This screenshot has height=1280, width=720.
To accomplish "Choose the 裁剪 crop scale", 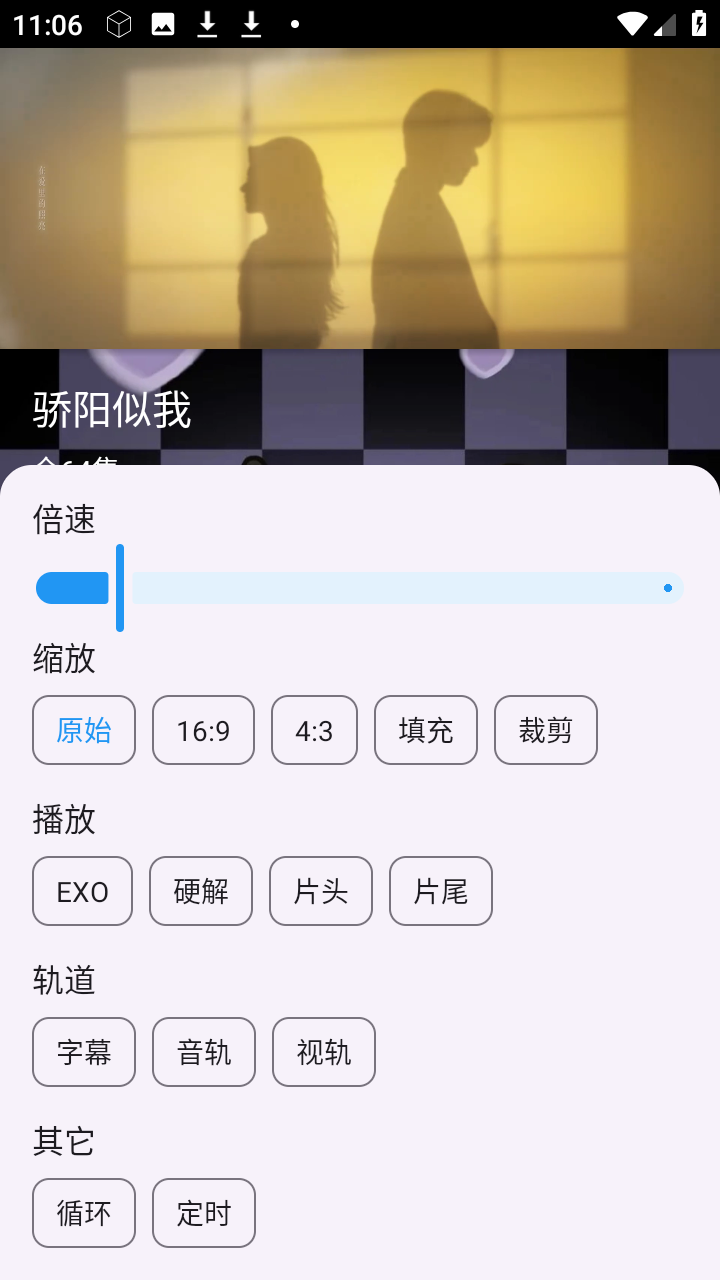I will coord(546,730).
